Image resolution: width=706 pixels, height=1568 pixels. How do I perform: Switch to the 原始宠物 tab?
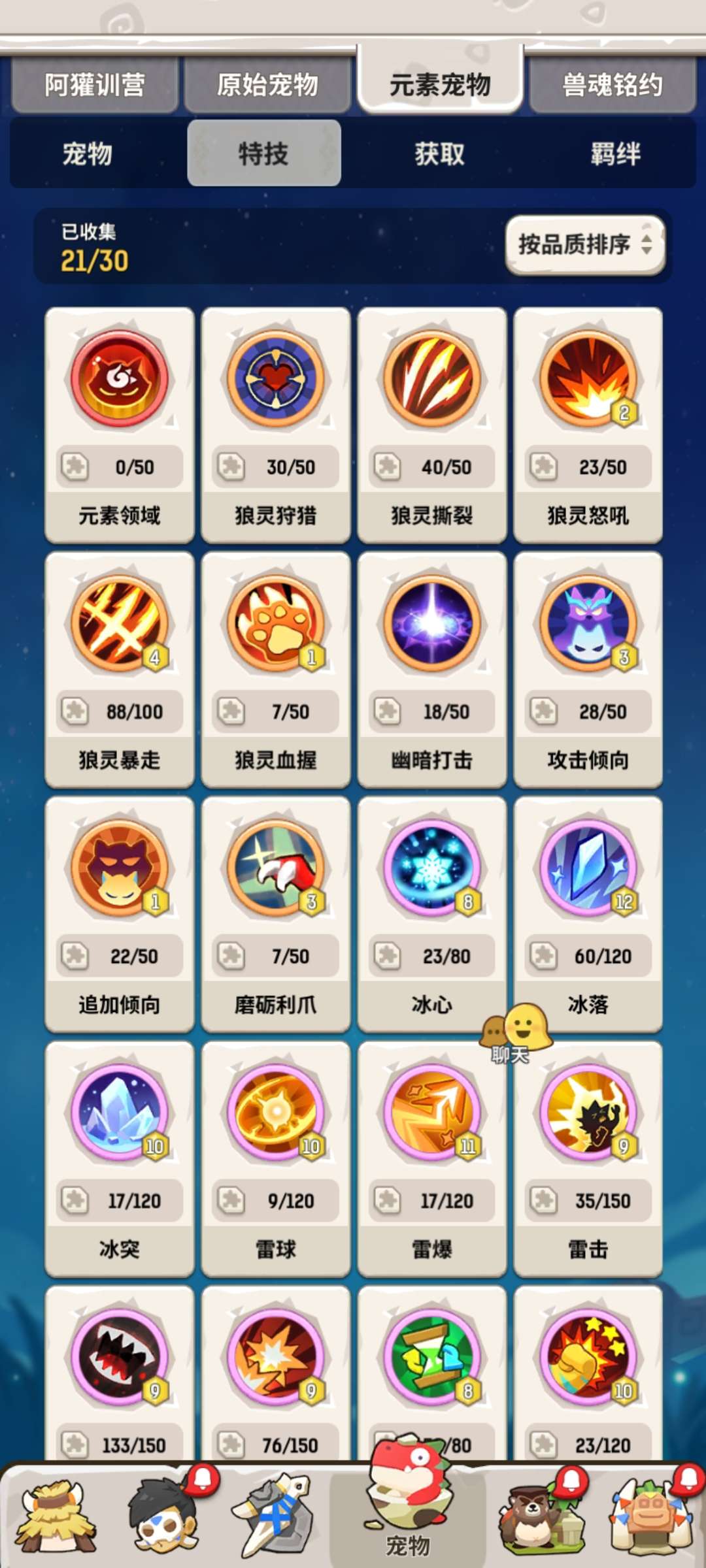point(267,85)
